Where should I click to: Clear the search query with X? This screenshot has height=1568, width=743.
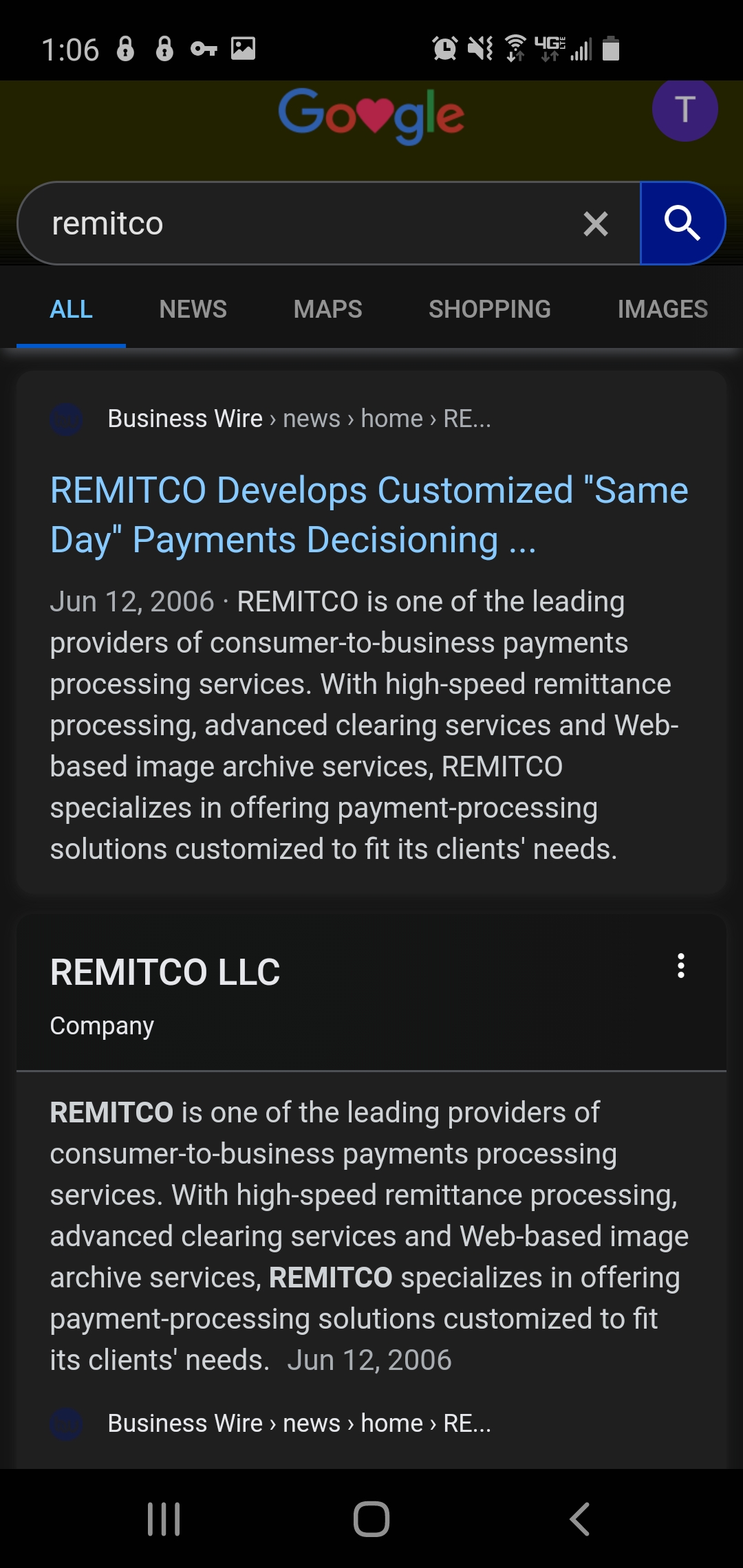tap(596, 224)
